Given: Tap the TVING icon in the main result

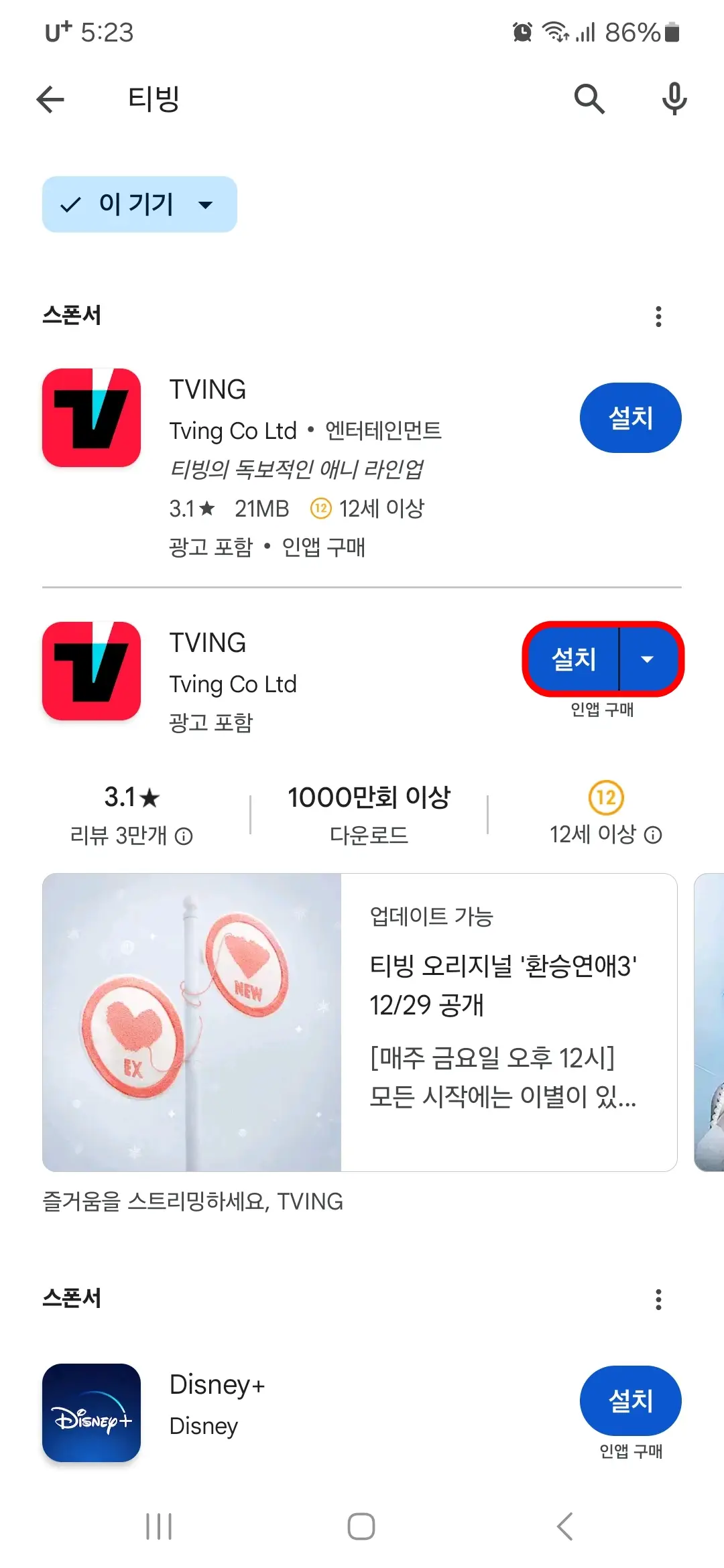Looking at the screenshot, I should (91, 672).
